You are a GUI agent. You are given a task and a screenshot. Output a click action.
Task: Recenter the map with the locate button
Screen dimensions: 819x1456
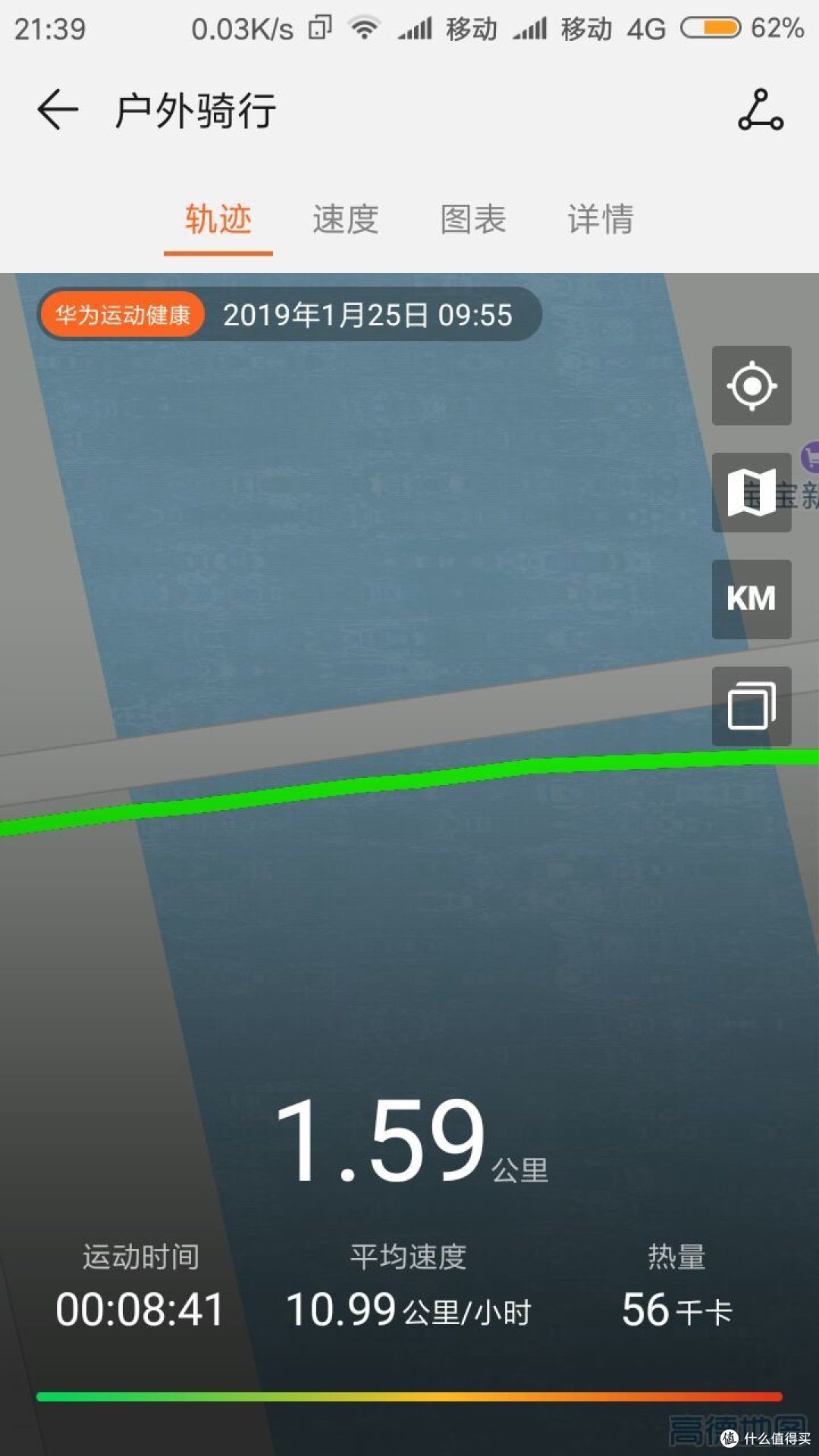coord(752,386)
